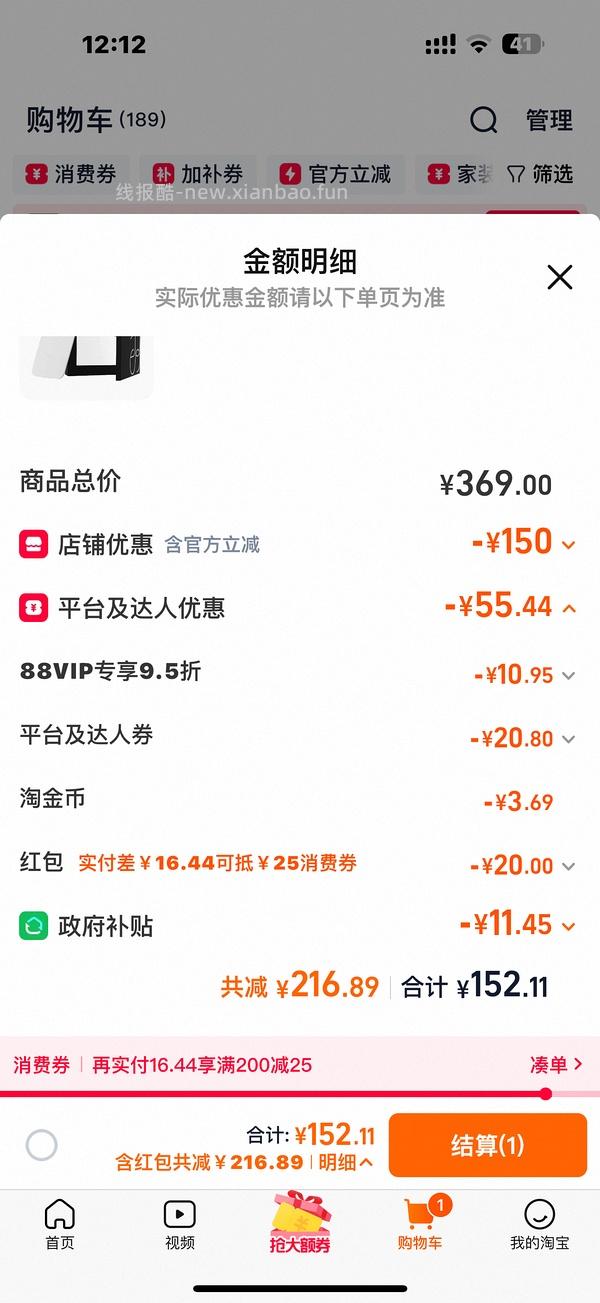Toggle the select-all circle checkbox

click(41, 1145)
